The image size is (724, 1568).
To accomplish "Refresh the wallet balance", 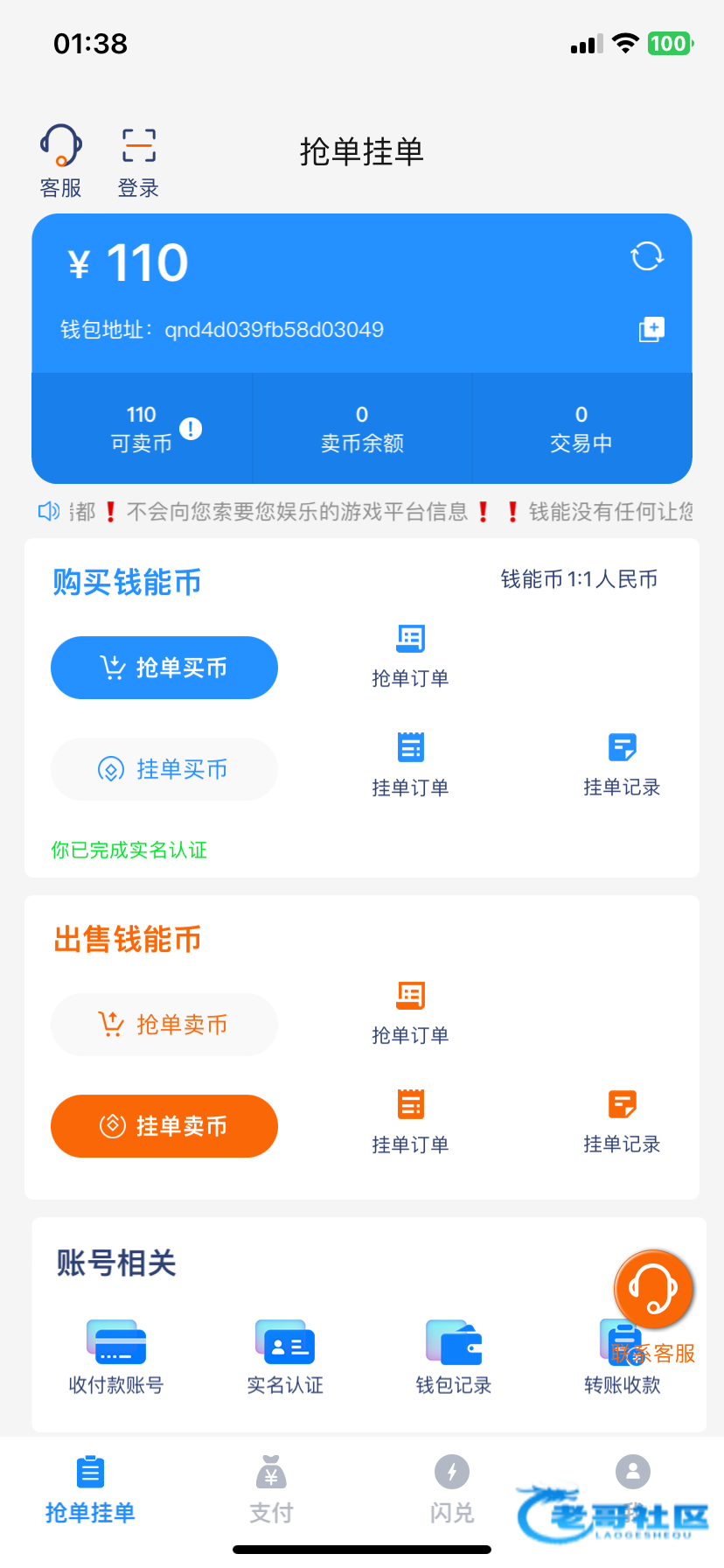I will [x=647, y=256].
